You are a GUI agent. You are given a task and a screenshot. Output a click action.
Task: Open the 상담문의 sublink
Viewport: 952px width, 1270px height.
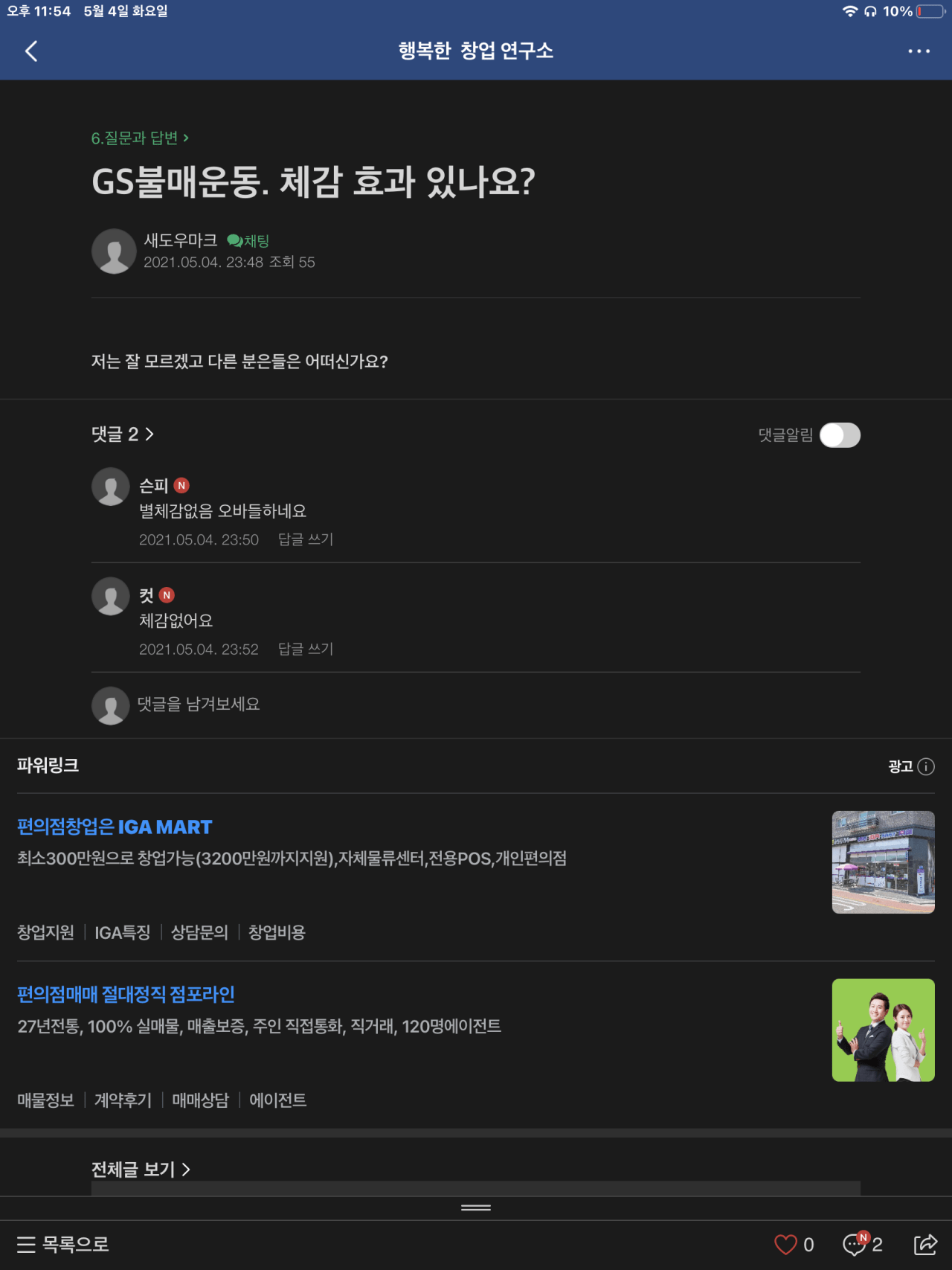[x=199, y=933]
